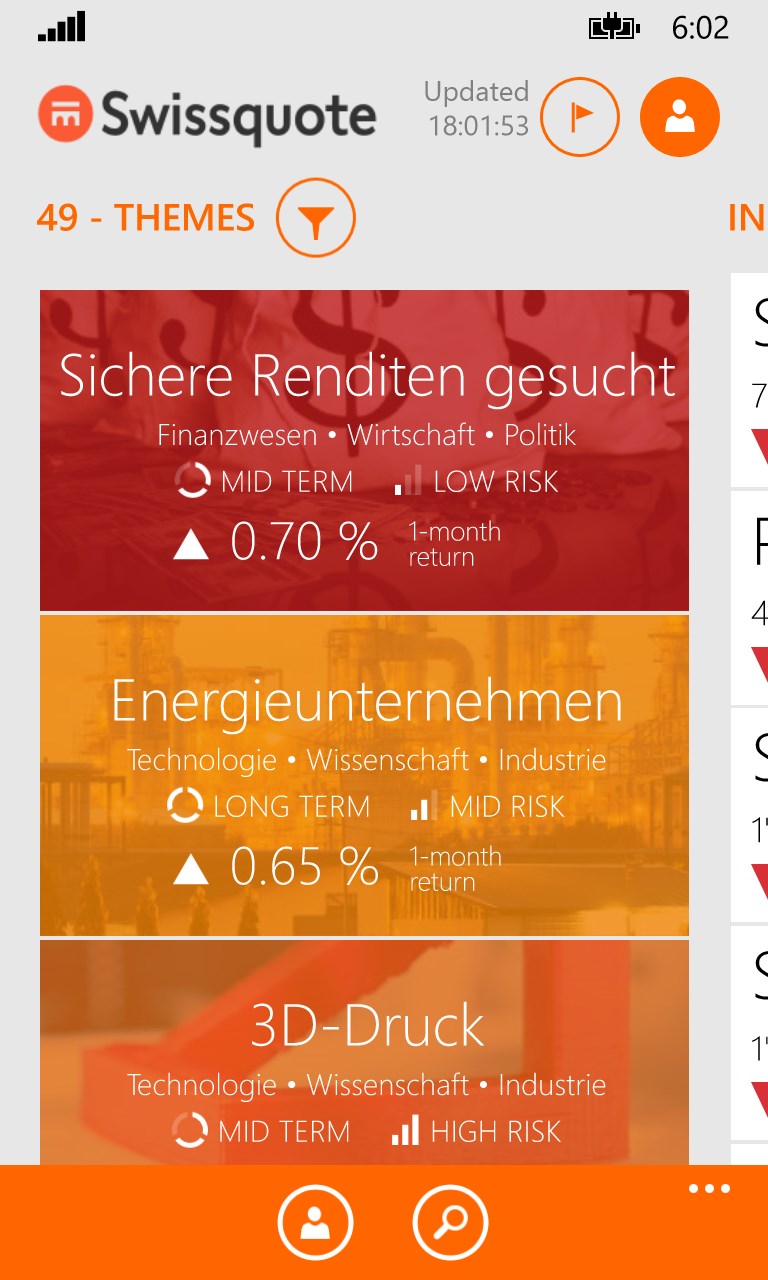768x1280 pixels.
Task: Tap the 0.70 % one-month return value
Action: [x=300, y=541]
